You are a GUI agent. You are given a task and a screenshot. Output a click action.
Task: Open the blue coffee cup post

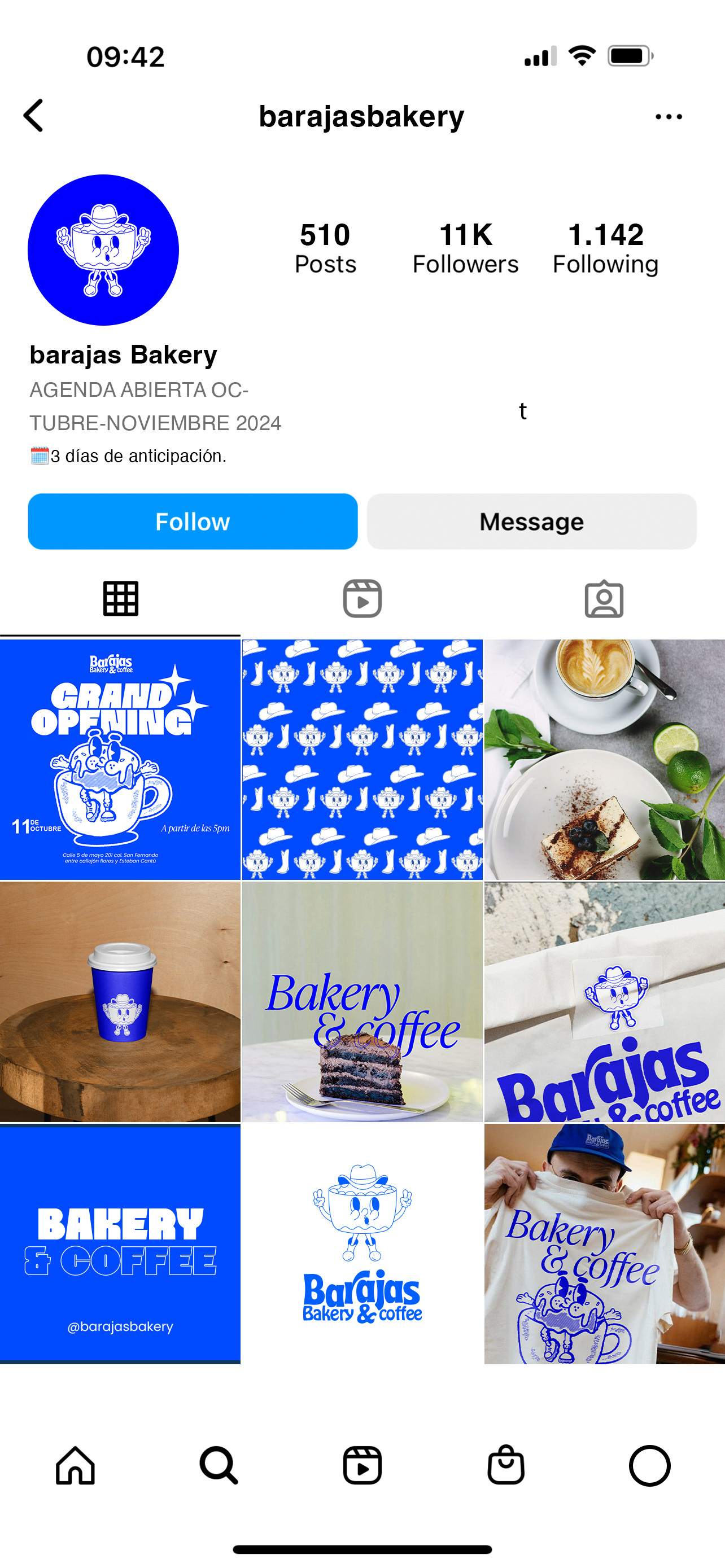pos(120,1001)
